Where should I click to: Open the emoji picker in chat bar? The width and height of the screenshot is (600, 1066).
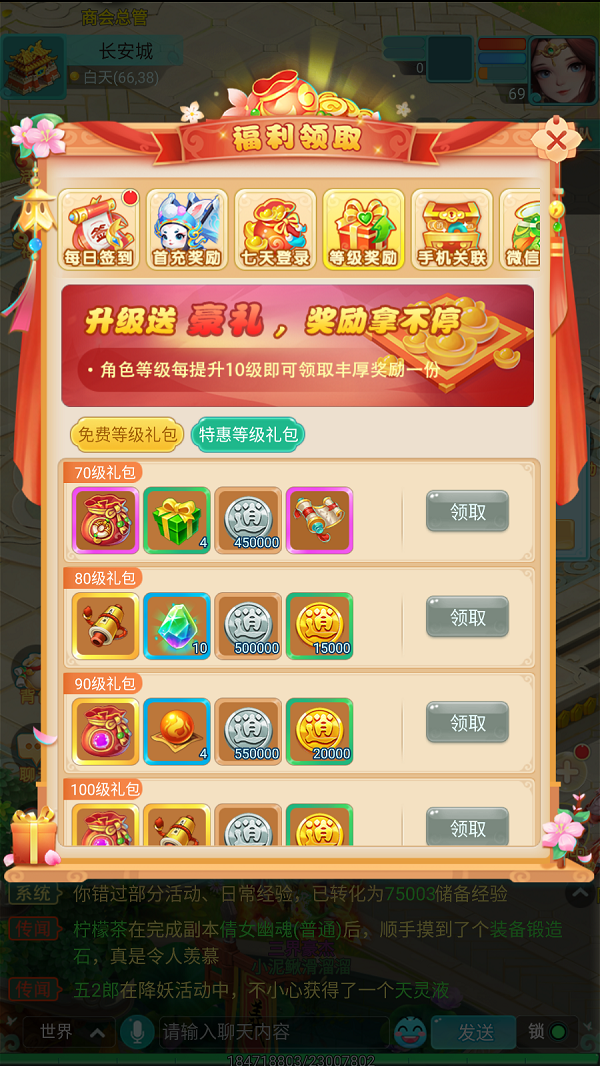(409, 1032)
